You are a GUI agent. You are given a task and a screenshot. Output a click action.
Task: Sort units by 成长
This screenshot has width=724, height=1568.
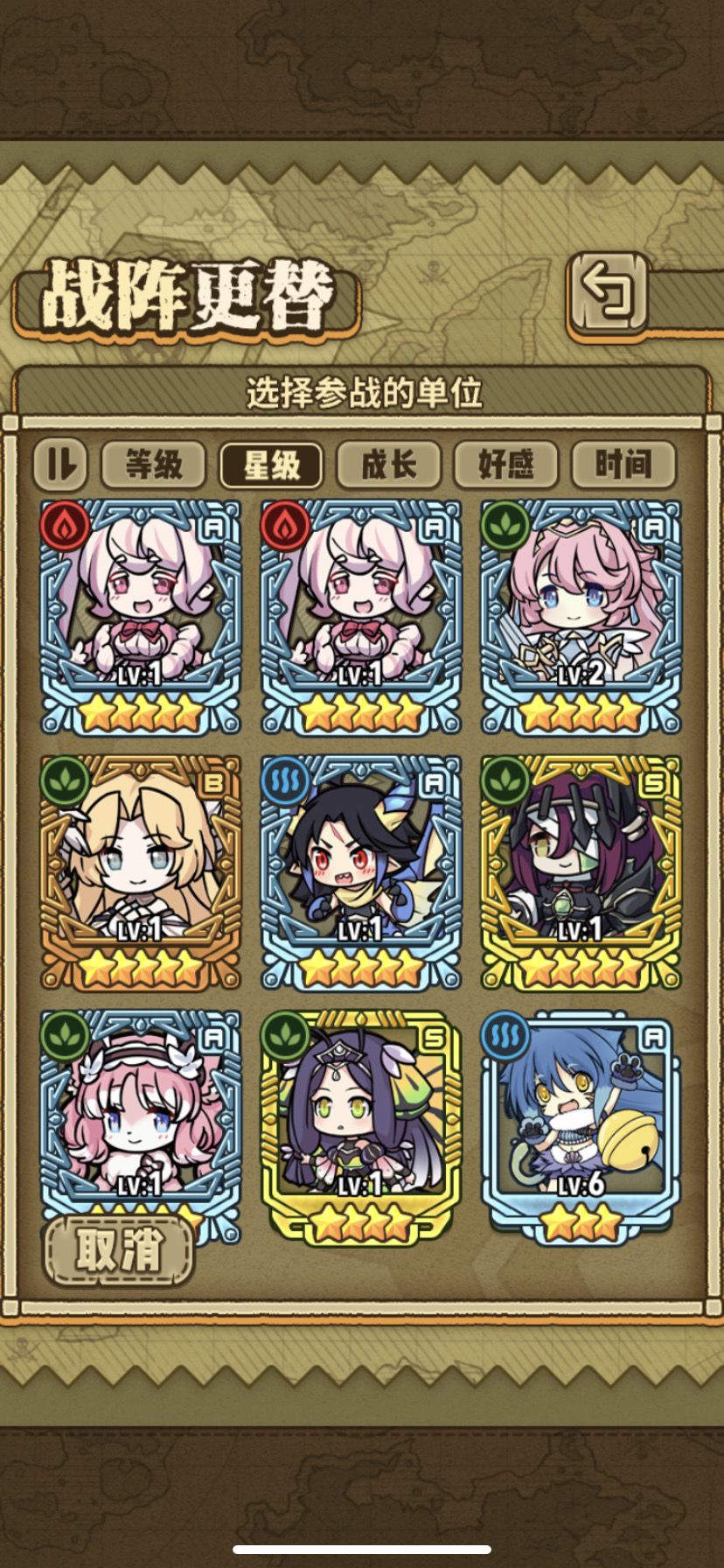tap(388, 464)
